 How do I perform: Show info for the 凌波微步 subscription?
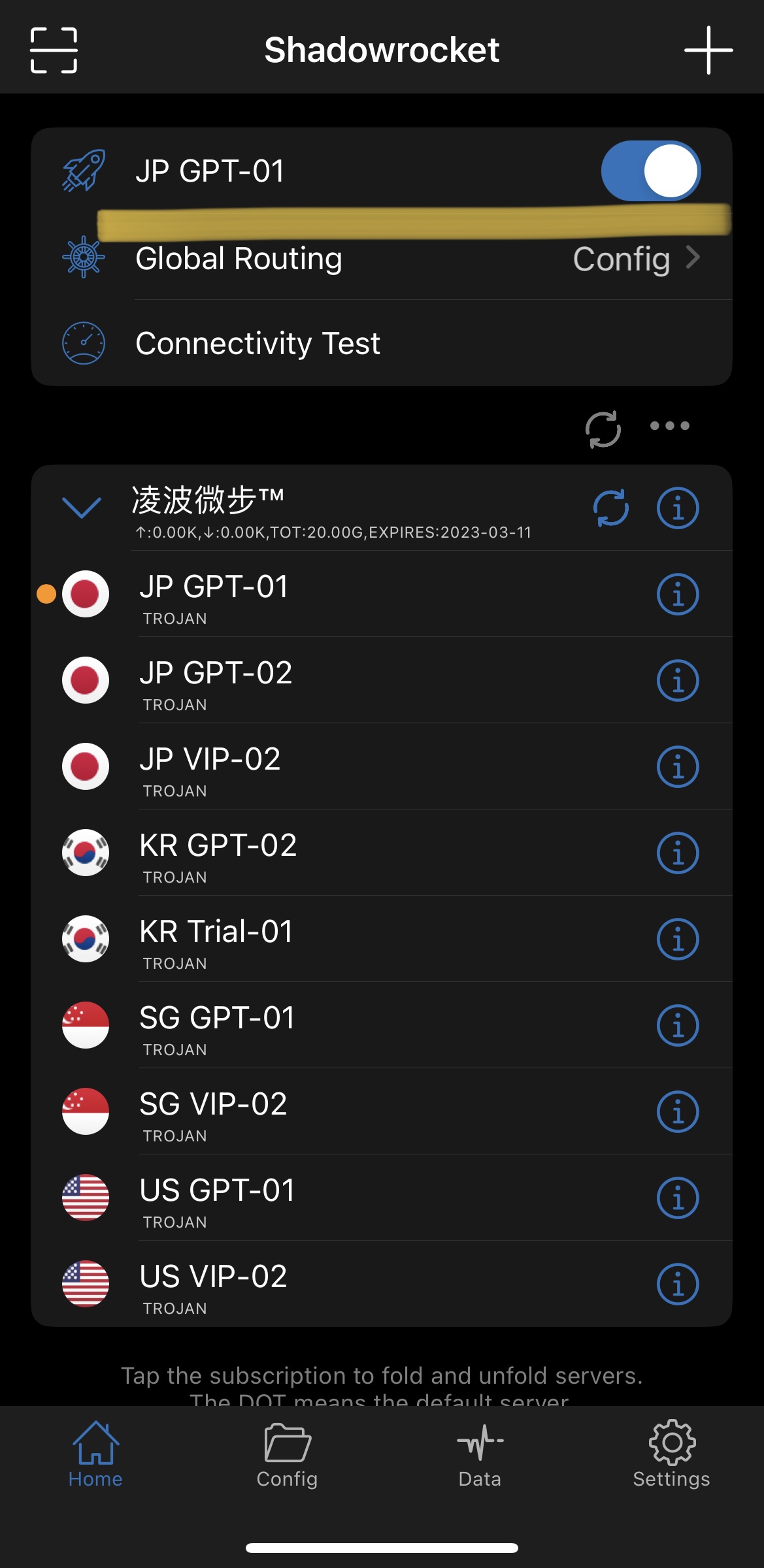click(678, 509)
